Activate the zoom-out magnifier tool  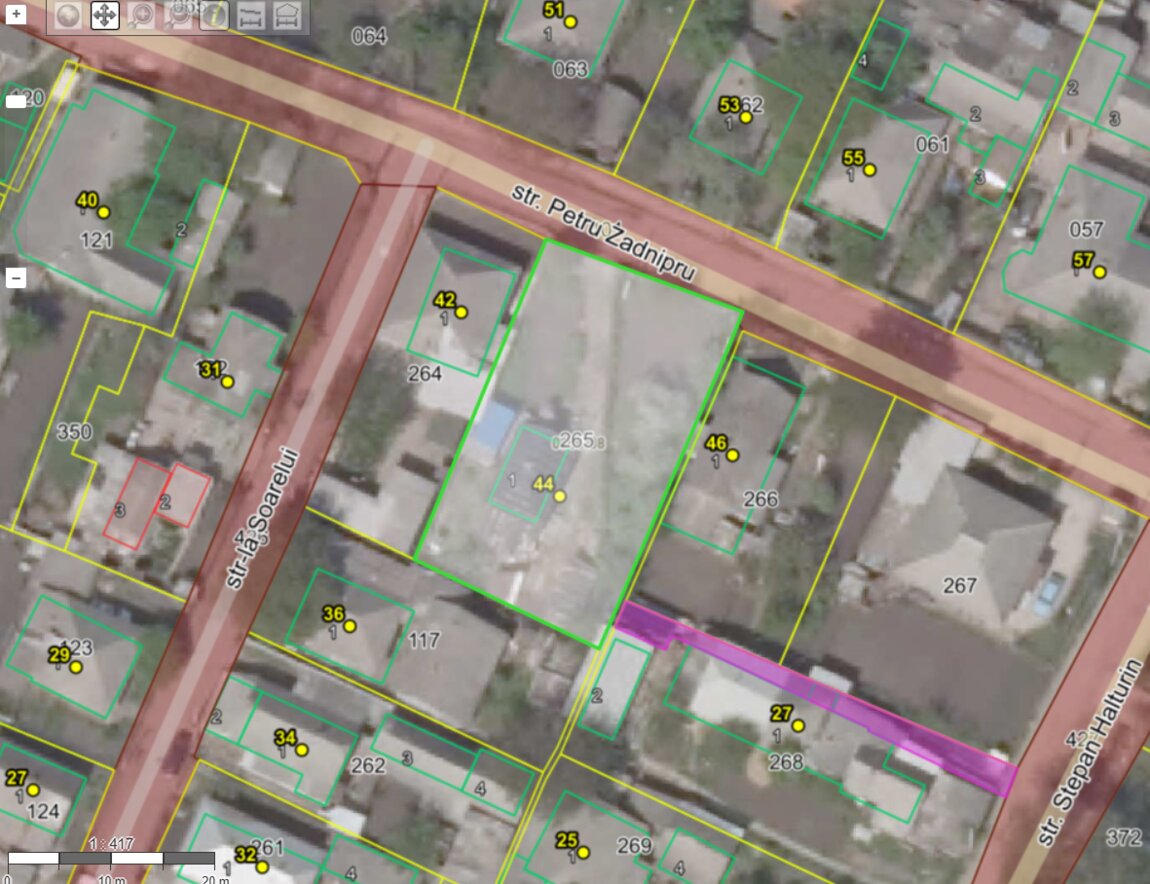178,15
